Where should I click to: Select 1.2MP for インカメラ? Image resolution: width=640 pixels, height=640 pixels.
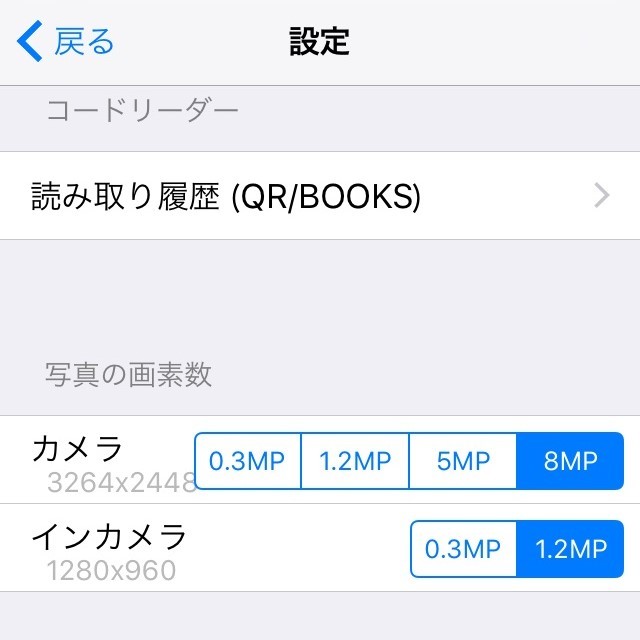click(x=570, y=549)
